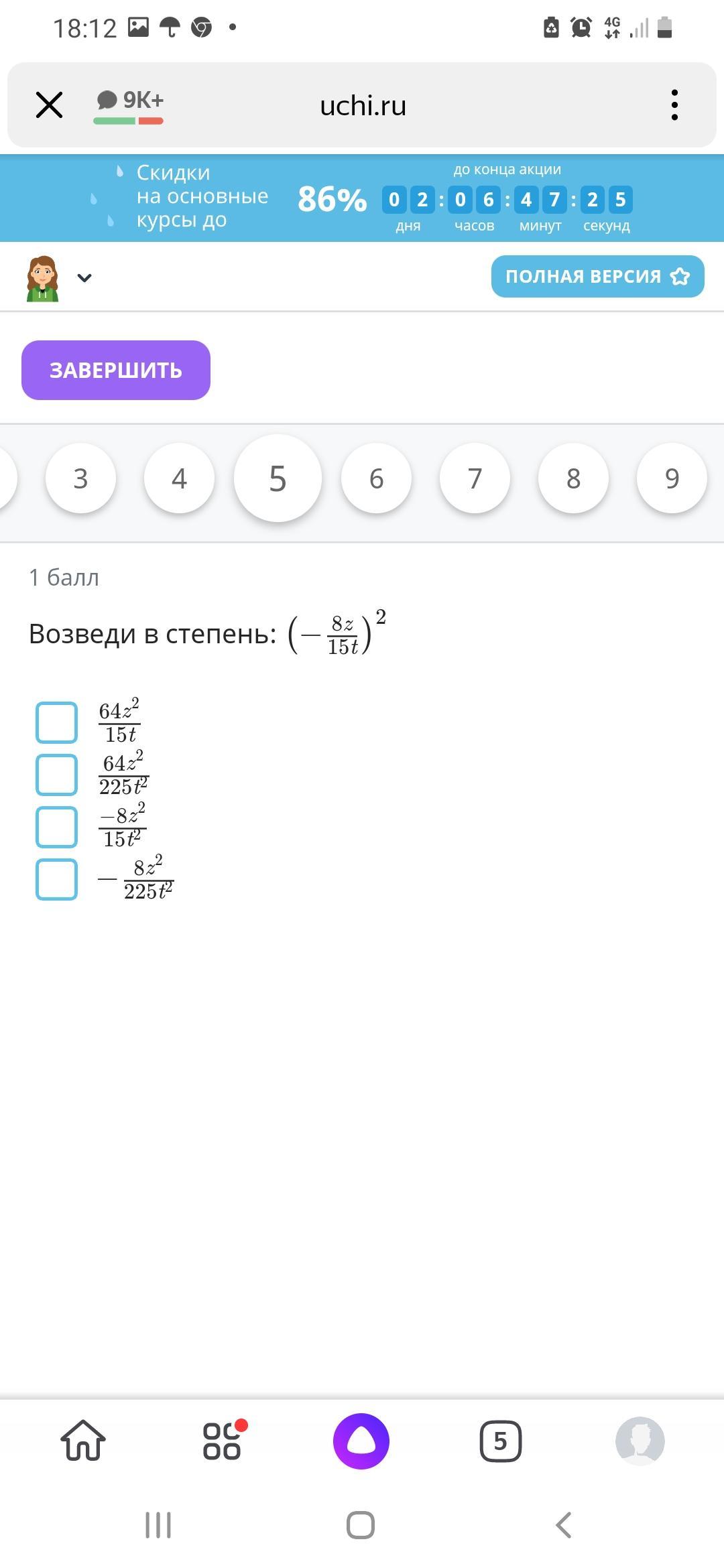Switch to question 8
The height and width of the screenshot is (1568, 724).
tap(573, 478)
